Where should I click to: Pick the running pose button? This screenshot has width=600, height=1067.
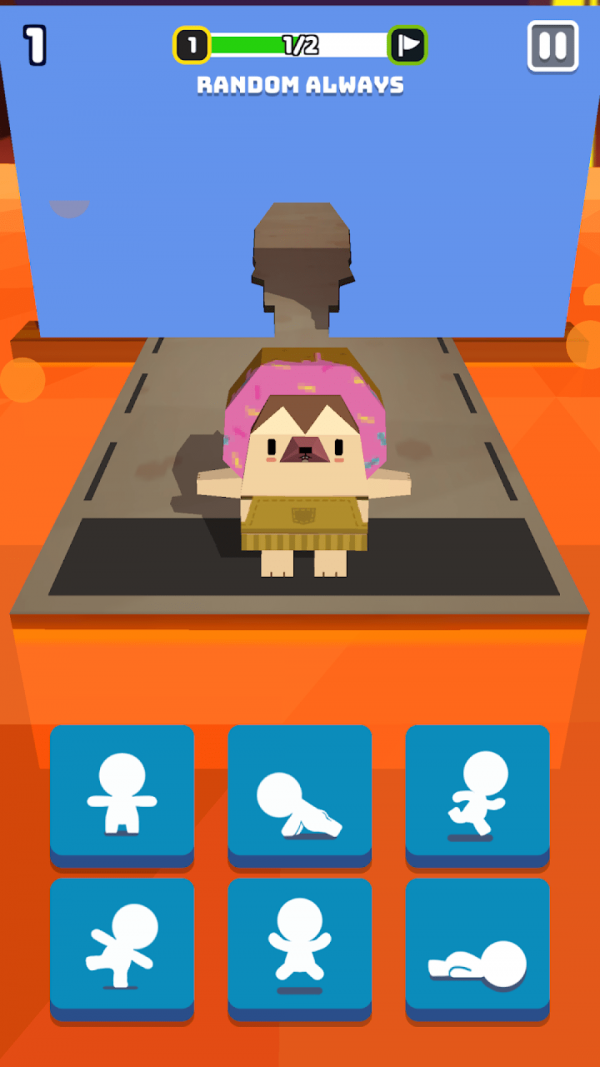[477, 791]
